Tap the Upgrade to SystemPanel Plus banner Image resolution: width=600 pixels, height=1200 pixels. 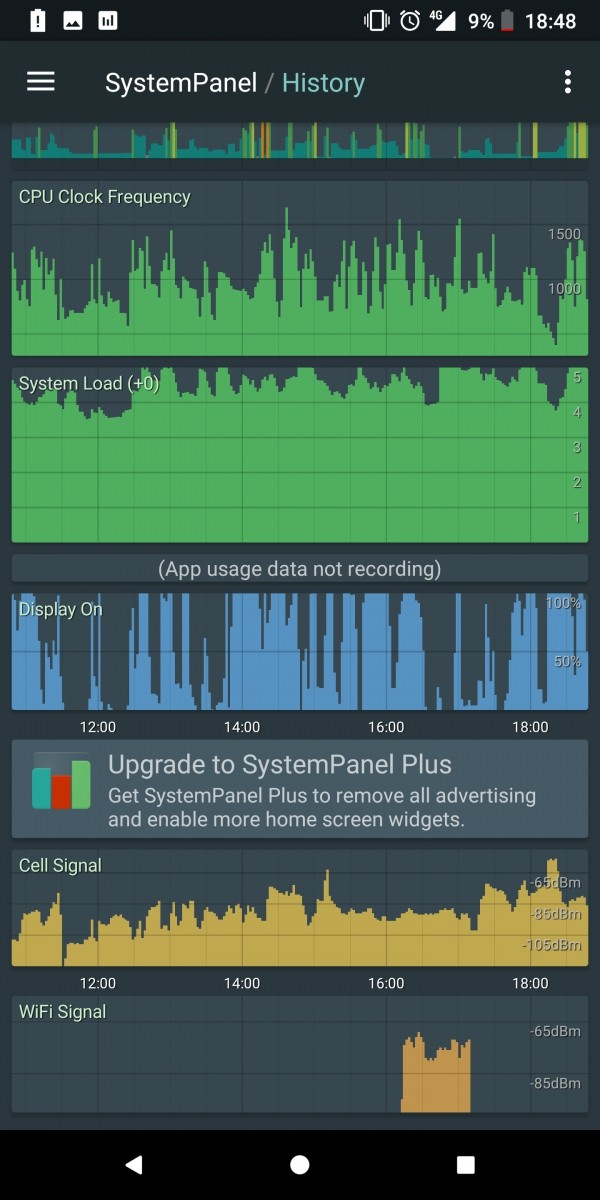300,789
